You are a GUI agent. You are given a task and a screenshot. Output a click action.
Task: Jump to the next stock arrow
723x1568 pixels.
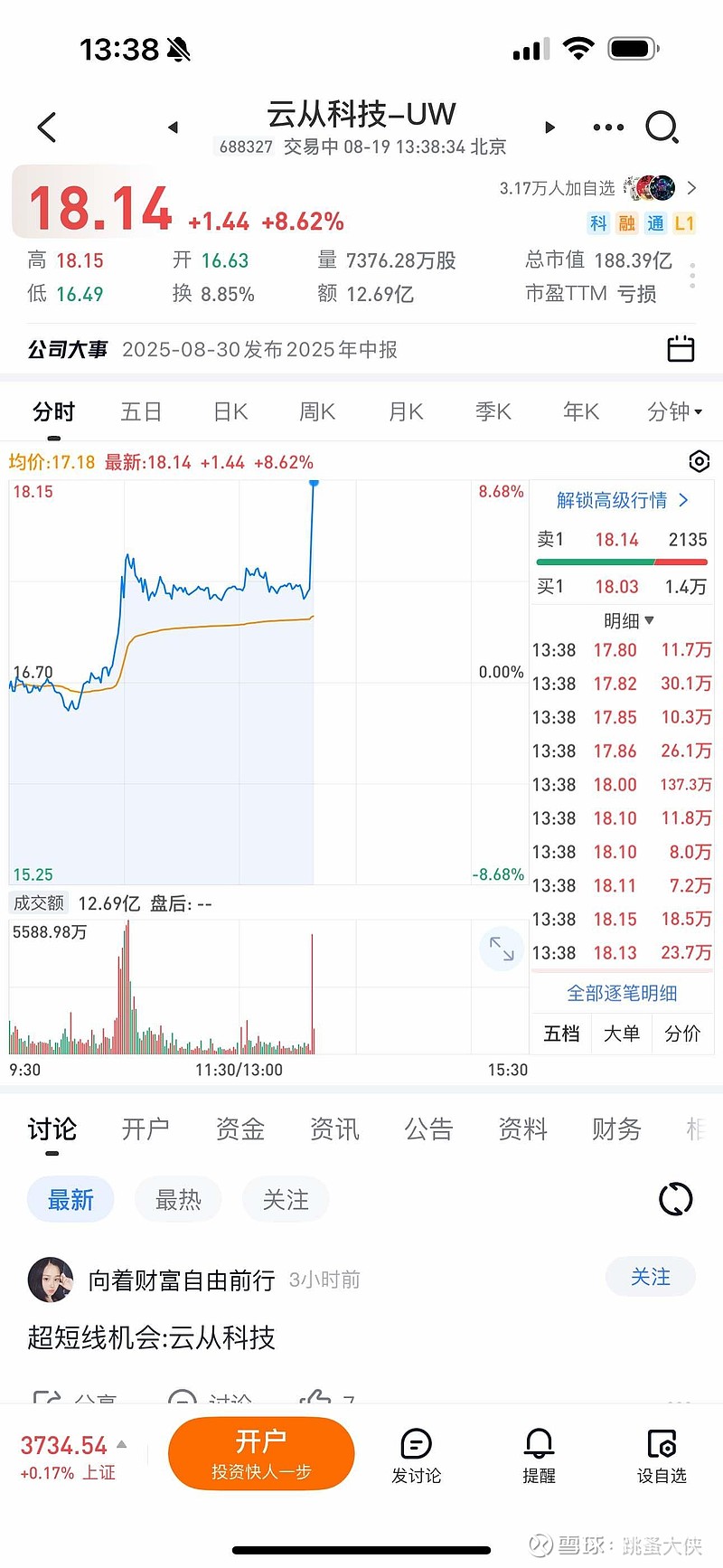tap(549, 128)
